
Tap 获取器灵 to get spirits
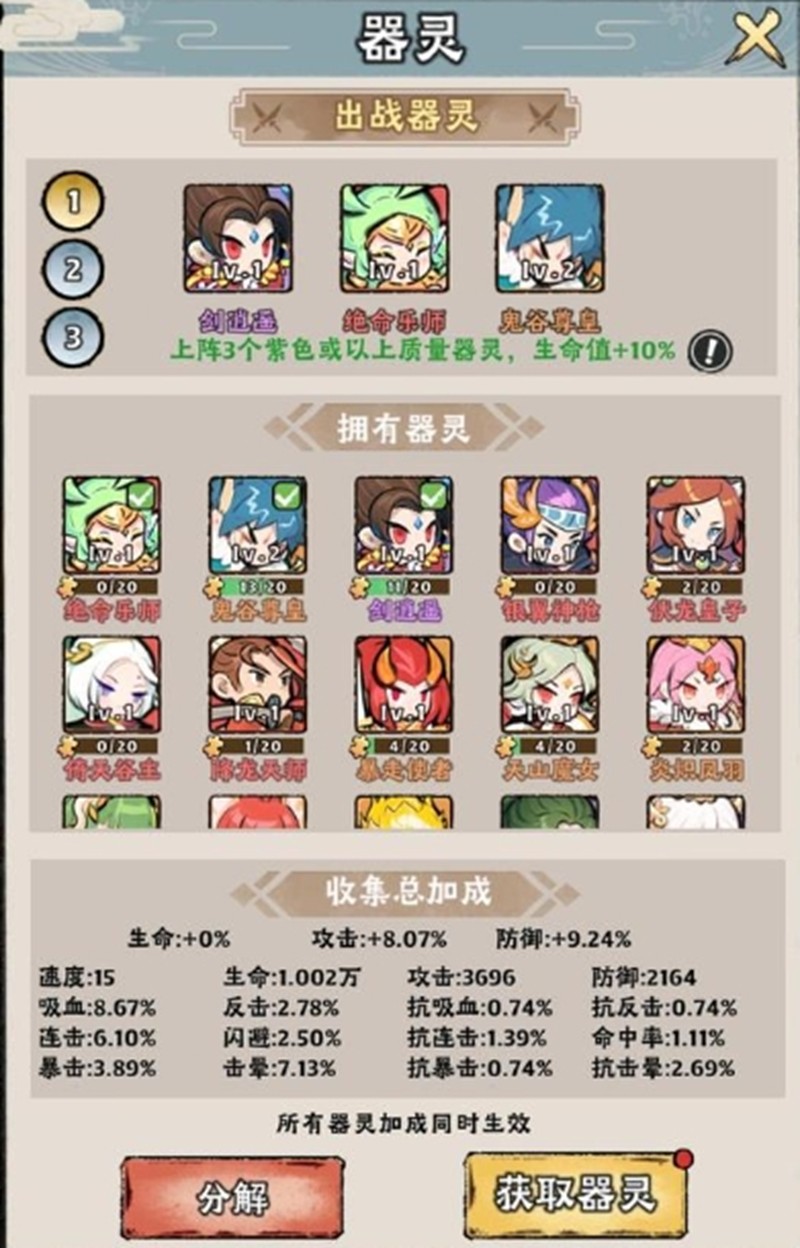point(575,1195)
